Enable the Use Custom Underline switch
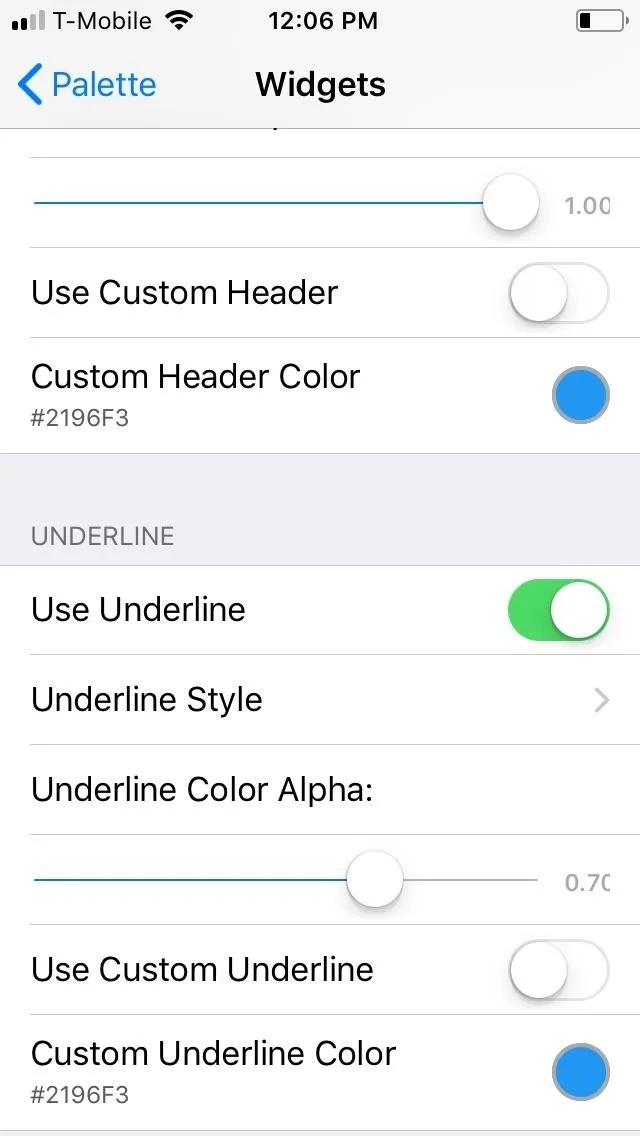 (558, 969)
